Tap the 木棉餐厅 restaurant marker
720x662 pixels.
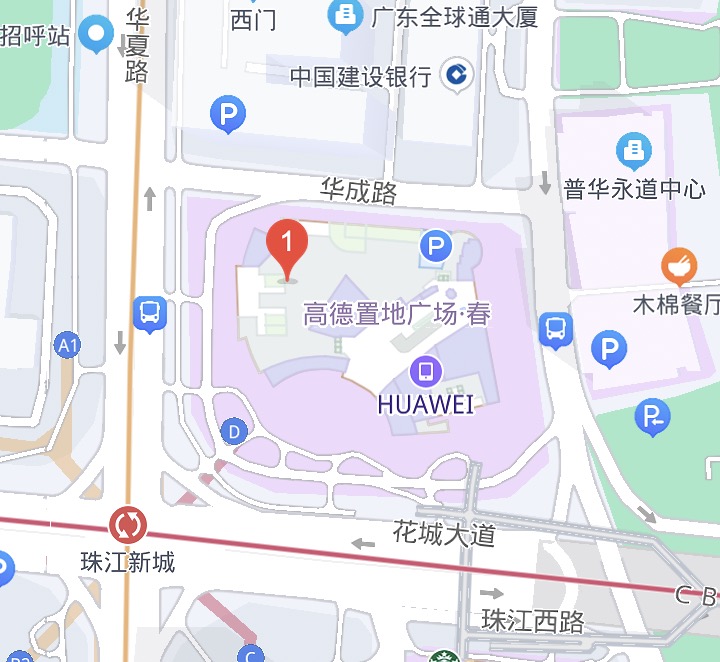679,266
